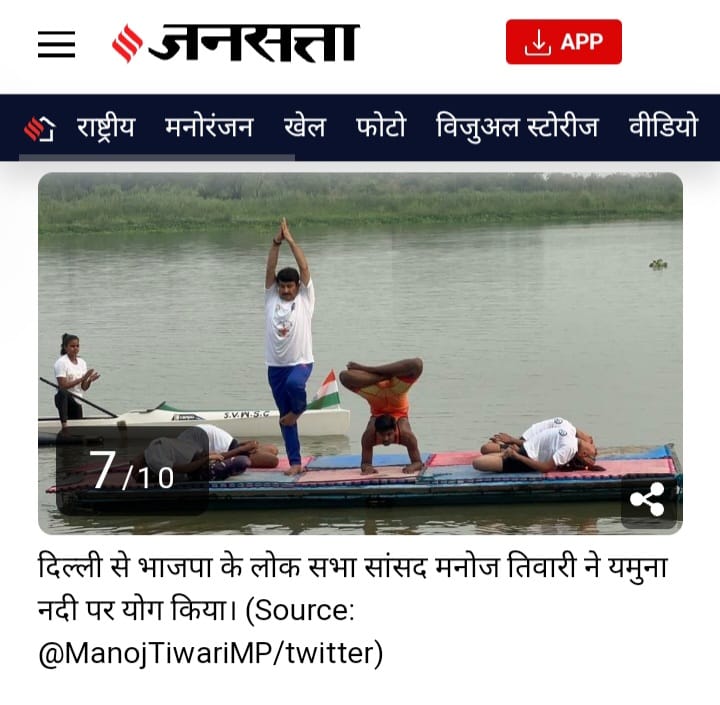Screen dimensions: 720x705
Task: Open the फोटो section
Action: tap(380, 128)
